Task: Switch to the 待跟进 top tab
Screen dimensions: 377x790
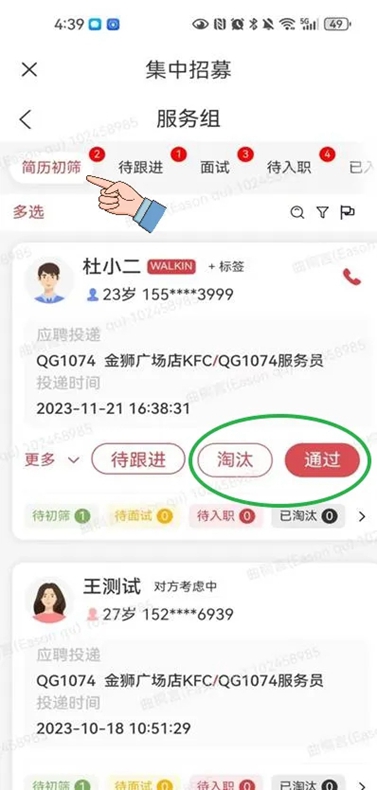Action: click(141, 167)
